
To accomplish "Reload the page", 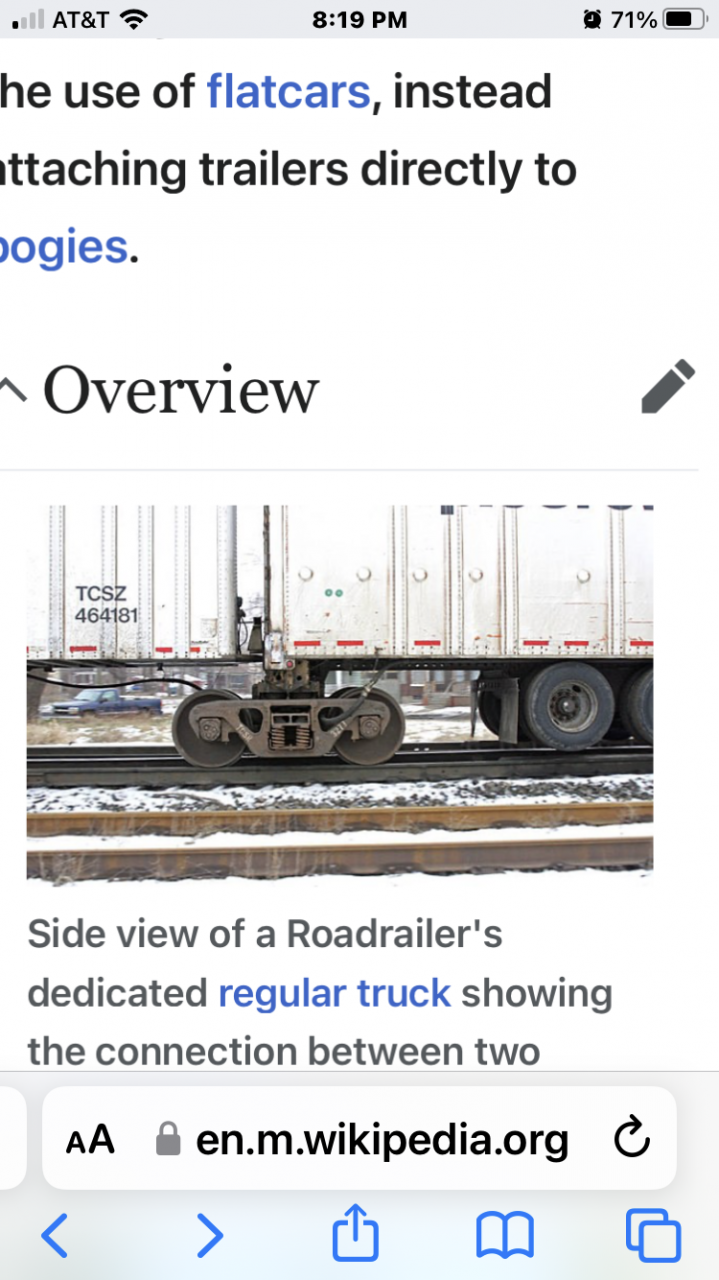I will 631,1139.
